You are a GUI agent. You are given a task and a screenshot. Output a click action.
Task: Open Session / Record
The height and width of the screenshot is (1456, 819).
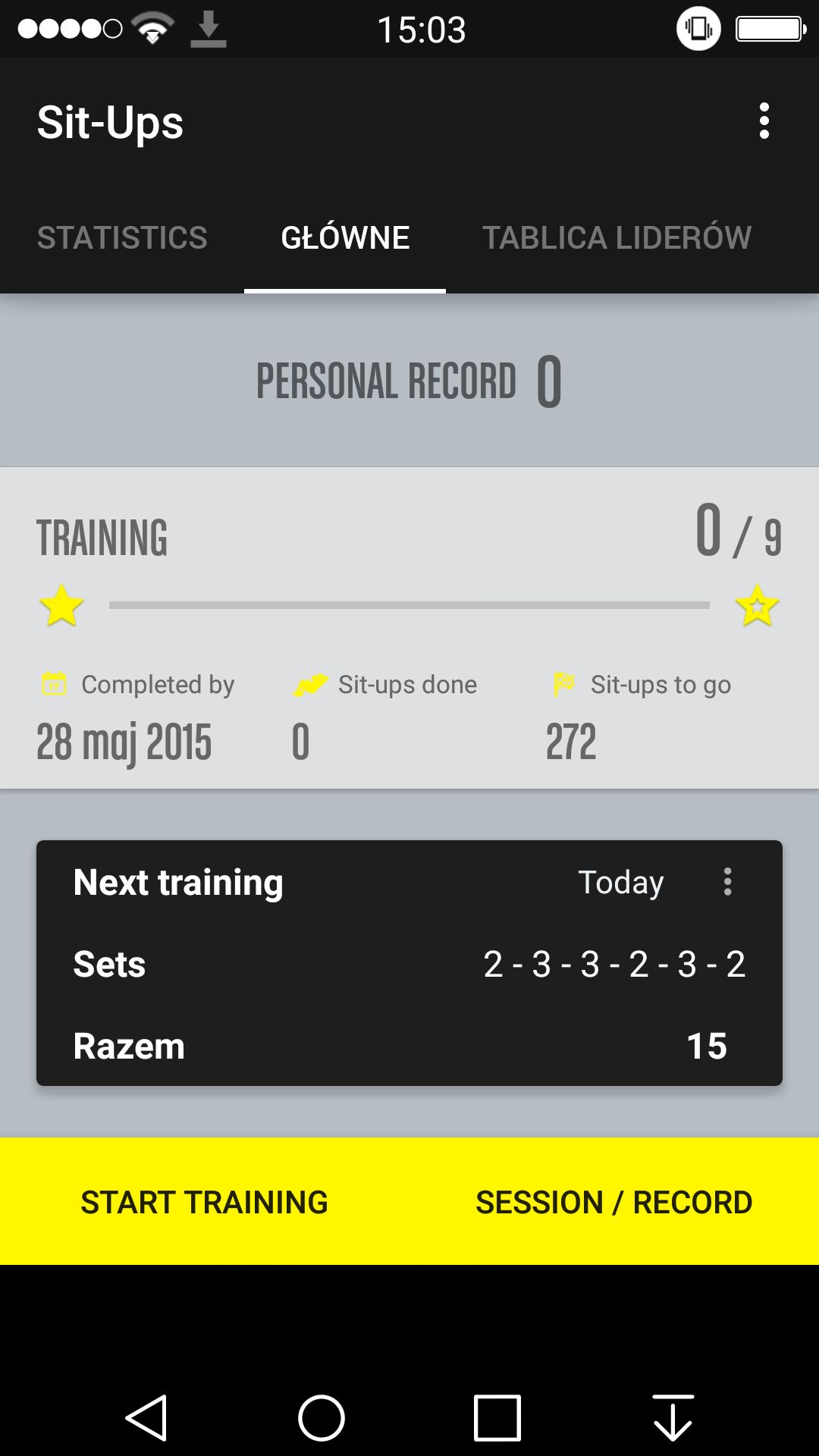click(x=614, y=1202)
